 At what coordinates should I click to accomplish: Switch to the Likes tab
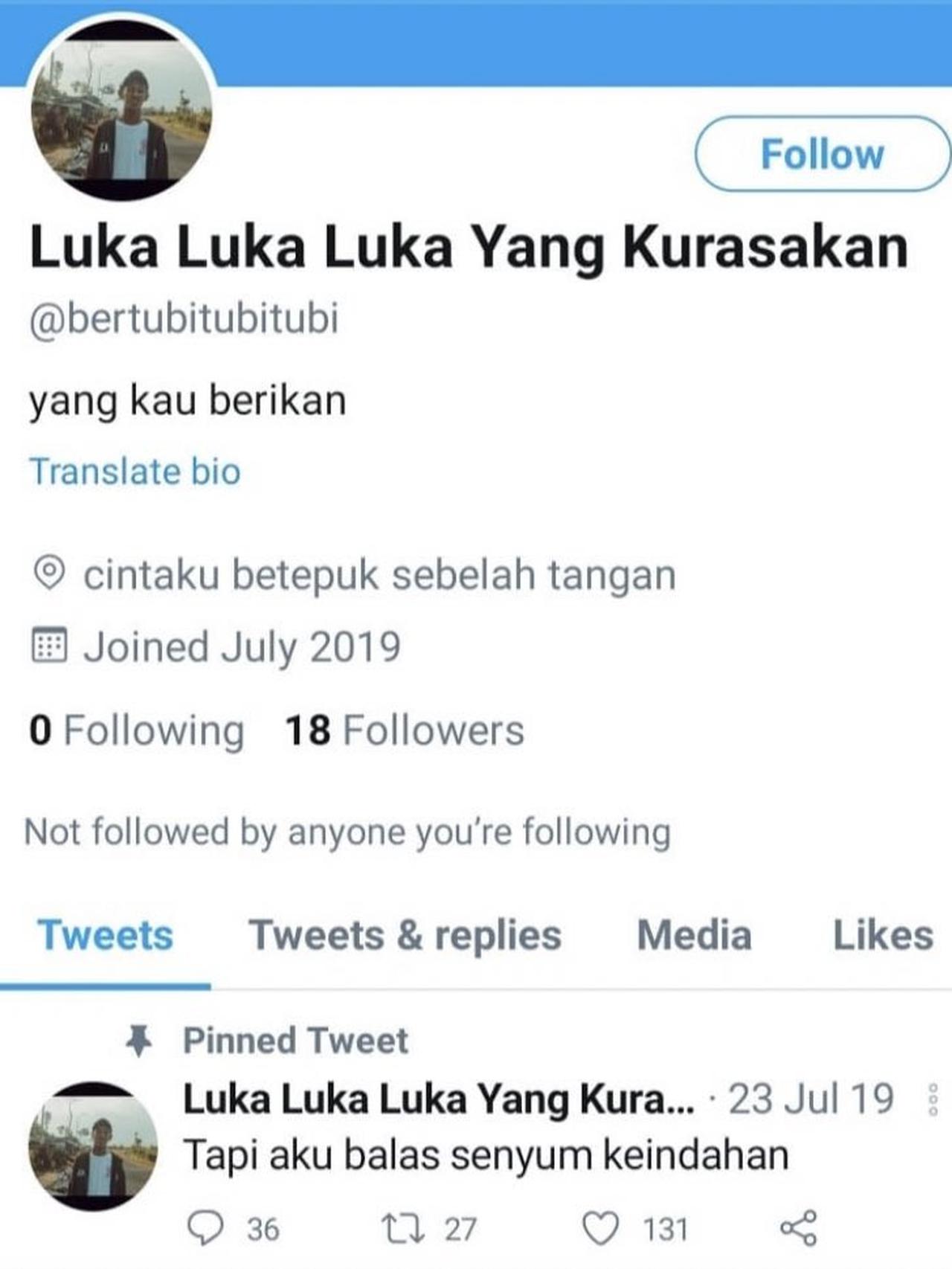883,935
